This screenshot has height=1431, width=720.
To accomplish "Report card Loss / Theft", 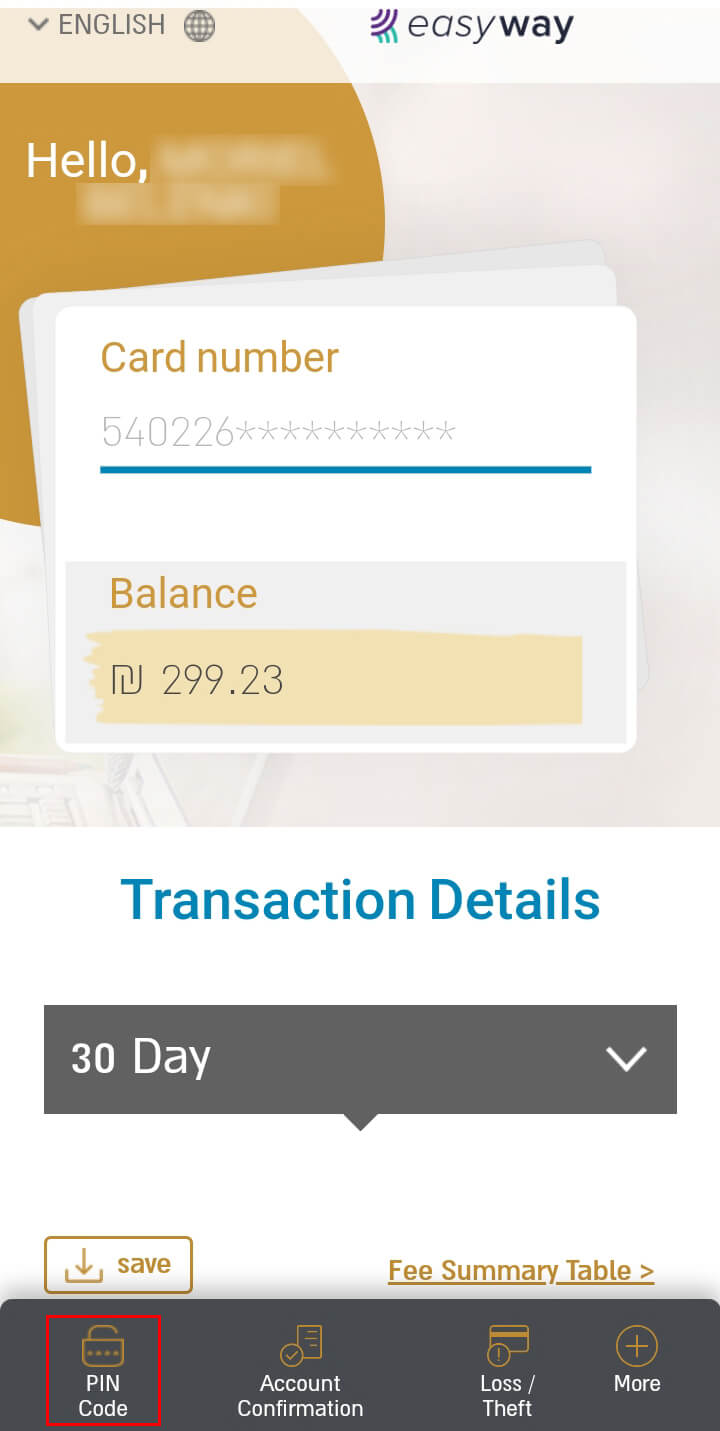I will 507,1370.
